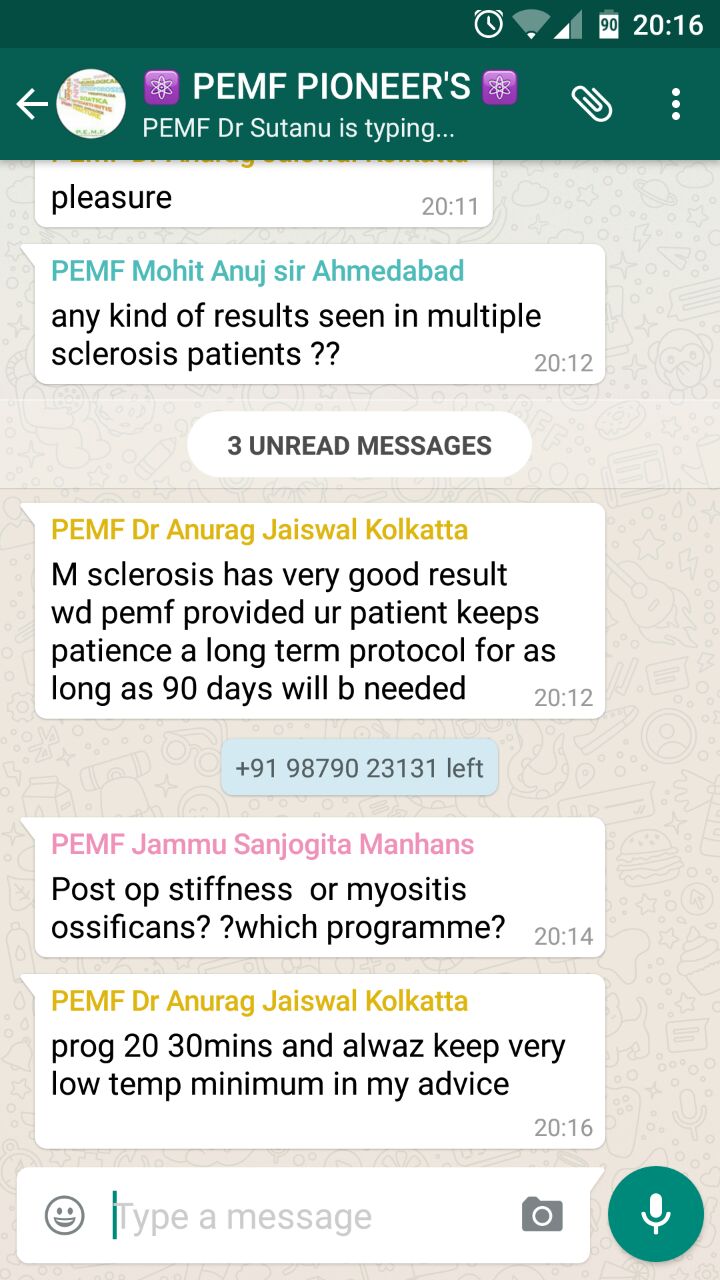Tap the attachment paperclip icon
This screenshot has width=720, height=1280.
tap(592, 103)
